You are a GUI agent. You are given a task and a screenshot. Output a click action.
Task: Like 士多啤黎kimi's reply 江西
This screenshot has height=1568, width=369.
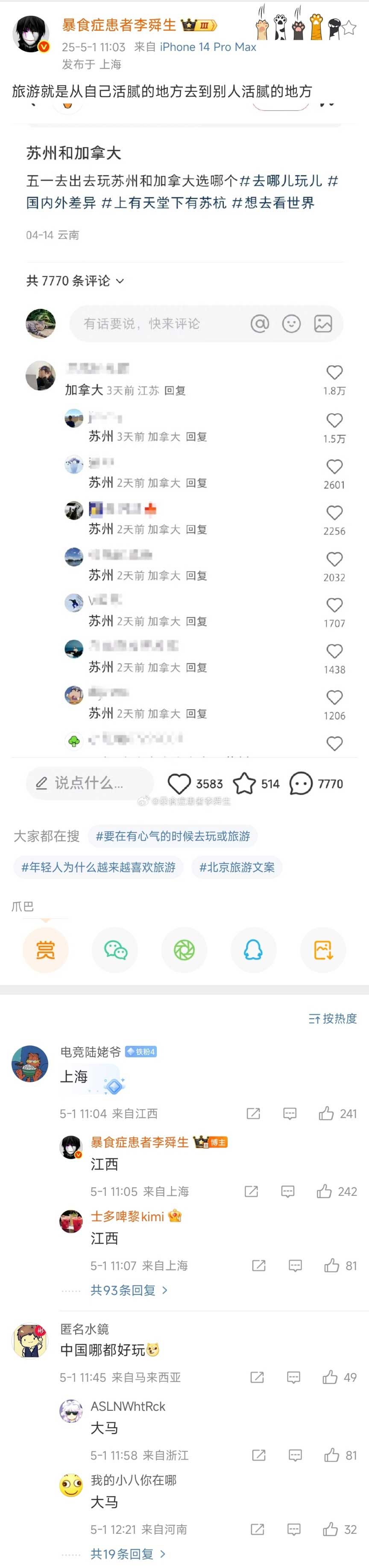(x=332, y=1266)
